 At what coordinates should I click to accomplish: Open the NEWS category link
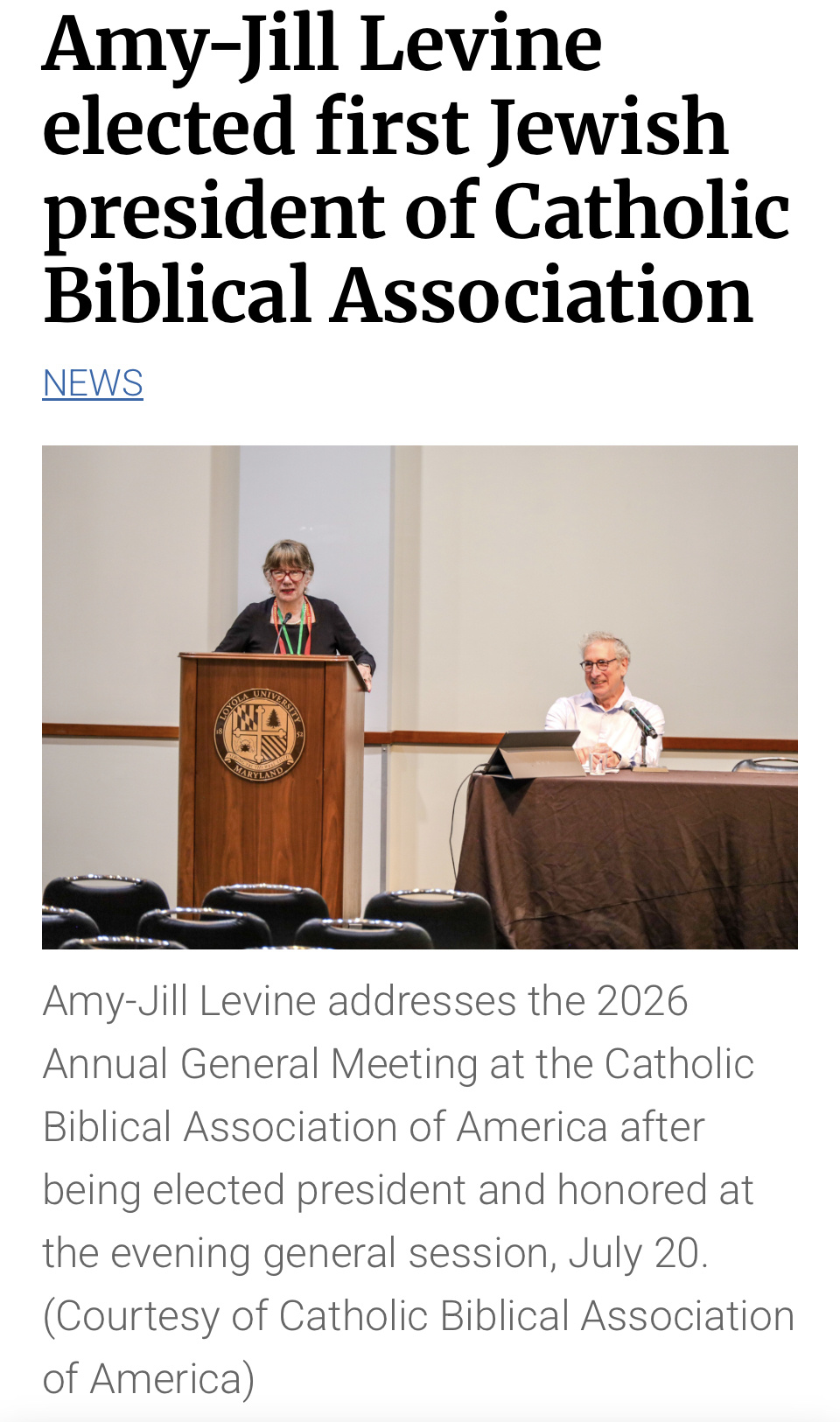[x=93, y=383]
